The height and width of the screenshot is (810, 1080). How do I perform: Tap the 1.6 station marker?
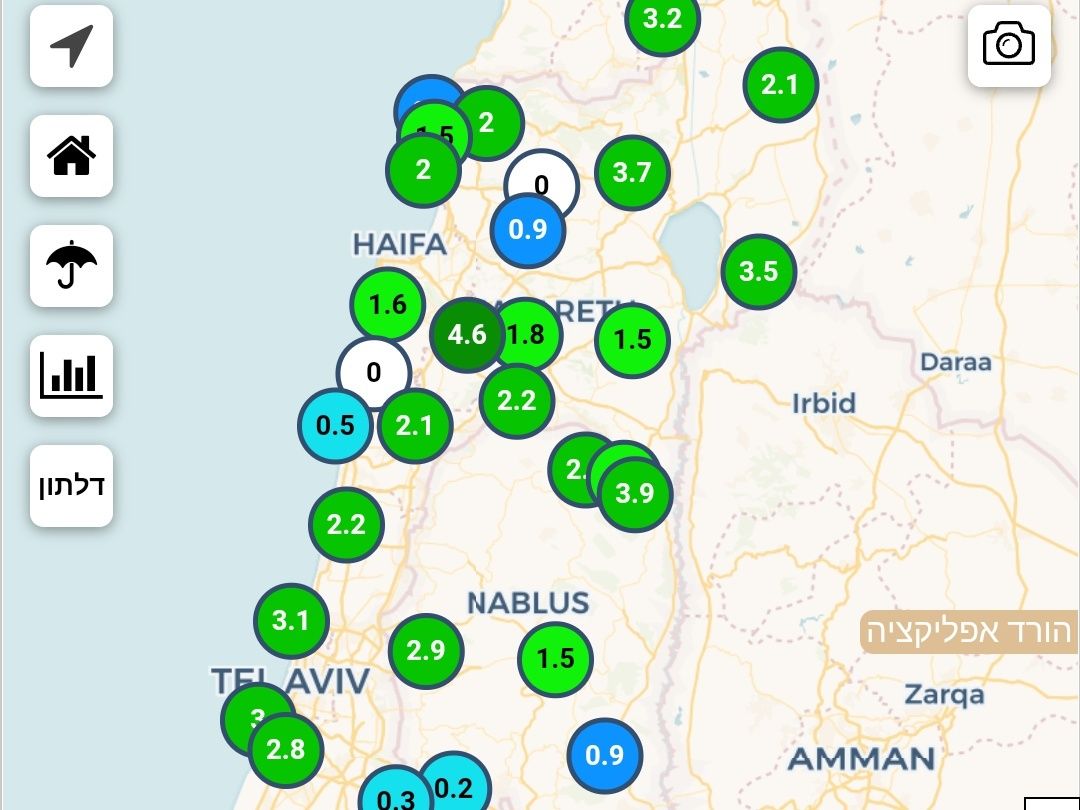387,305
